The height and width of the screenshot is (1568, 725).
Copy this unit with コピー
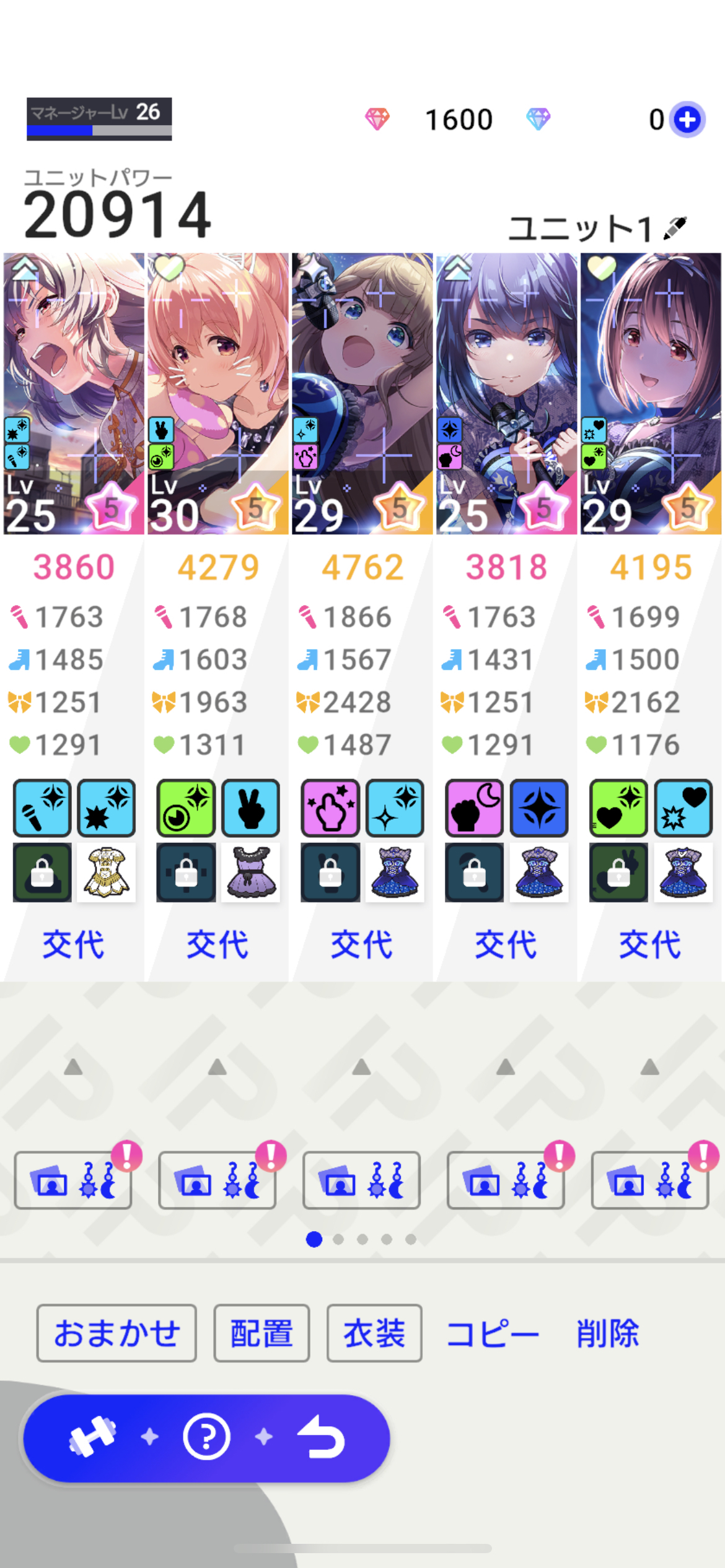(x=493, y=1333)
